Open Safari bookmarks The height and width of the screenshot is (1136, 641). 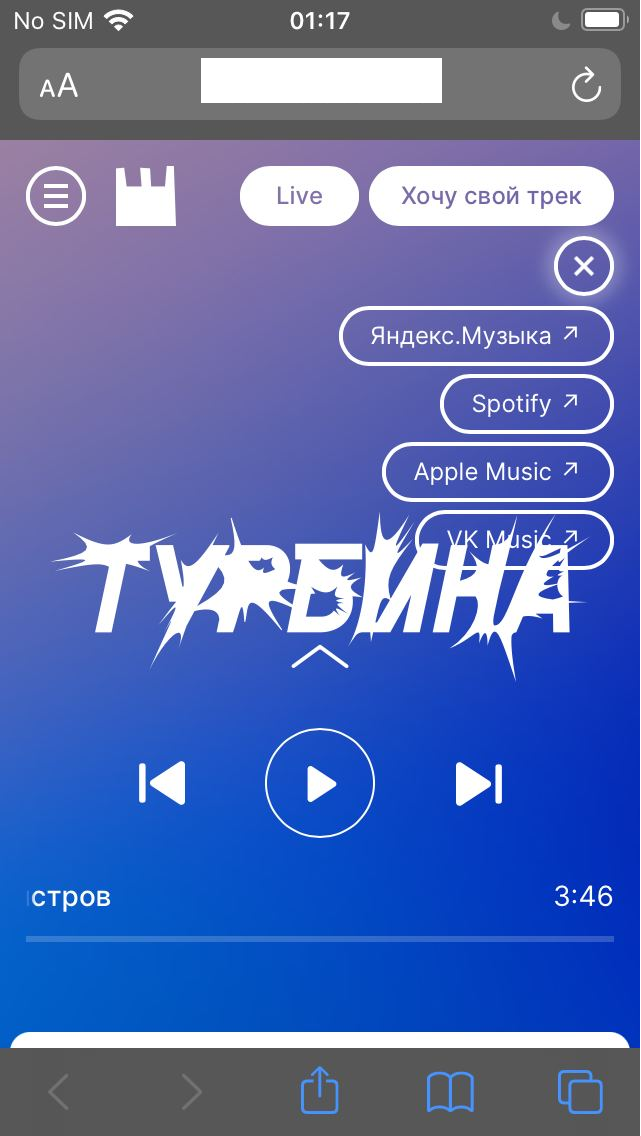tap(450, 1091)
